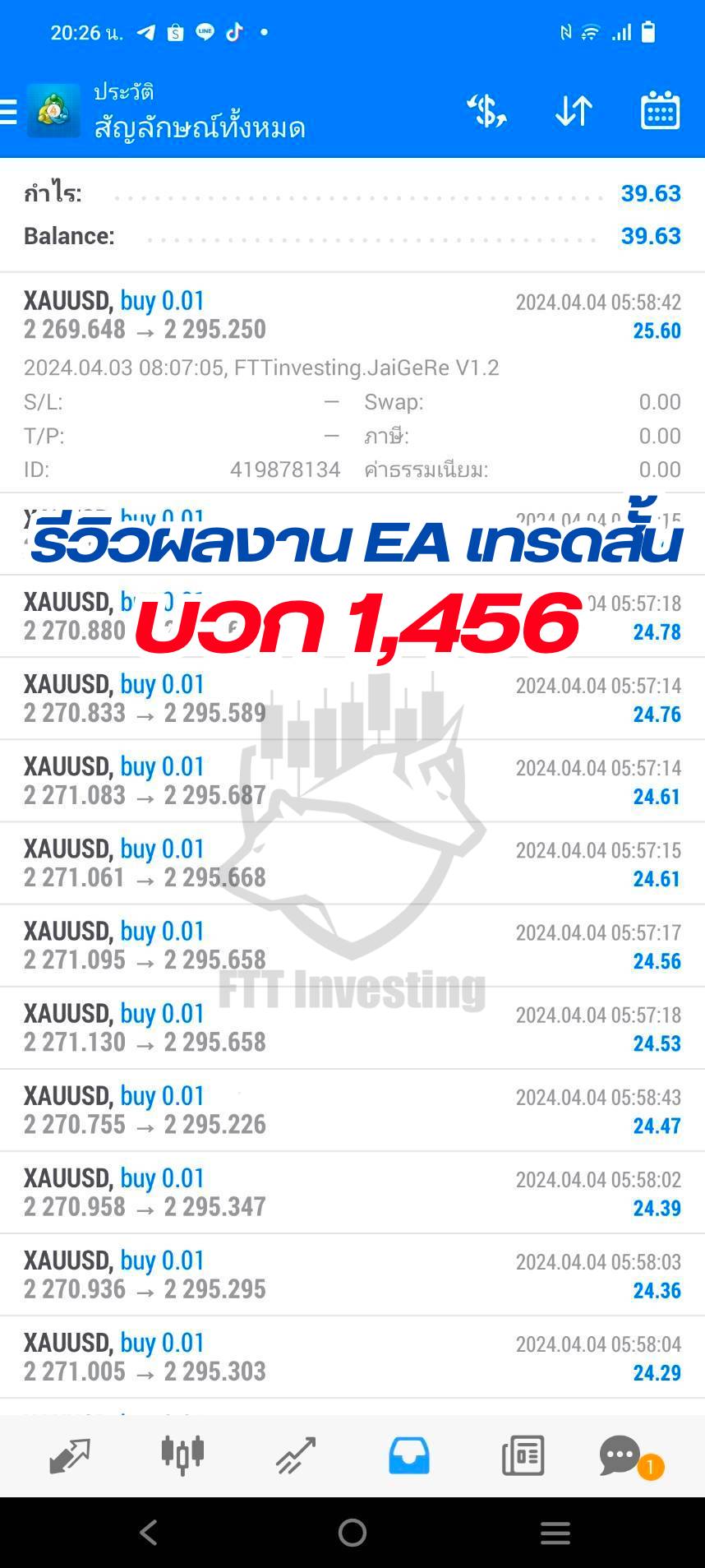Change the history sort order
Viewport: 705px width, 1568px height.
[x=574, y=111]
